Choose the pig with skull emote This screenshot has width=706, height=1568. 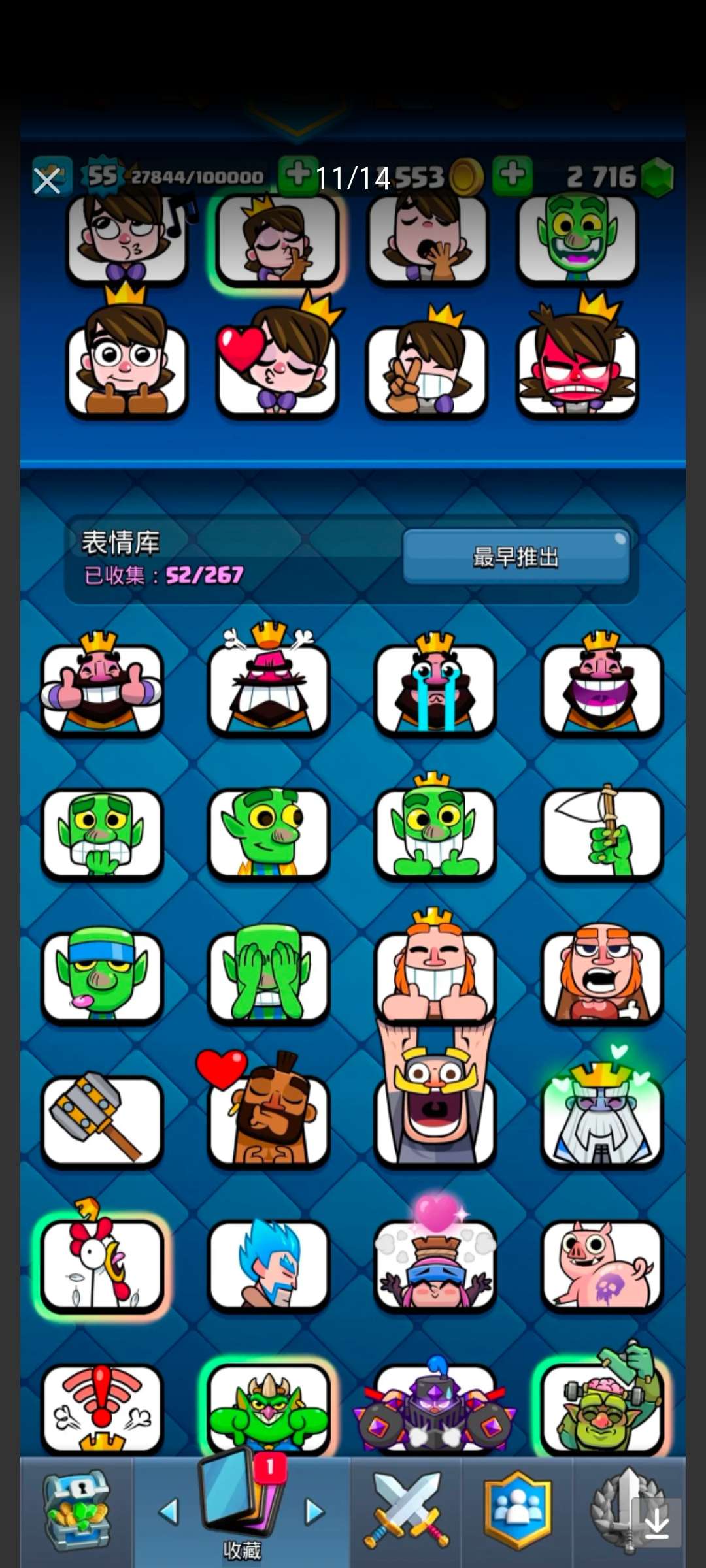coord(601,1264)
